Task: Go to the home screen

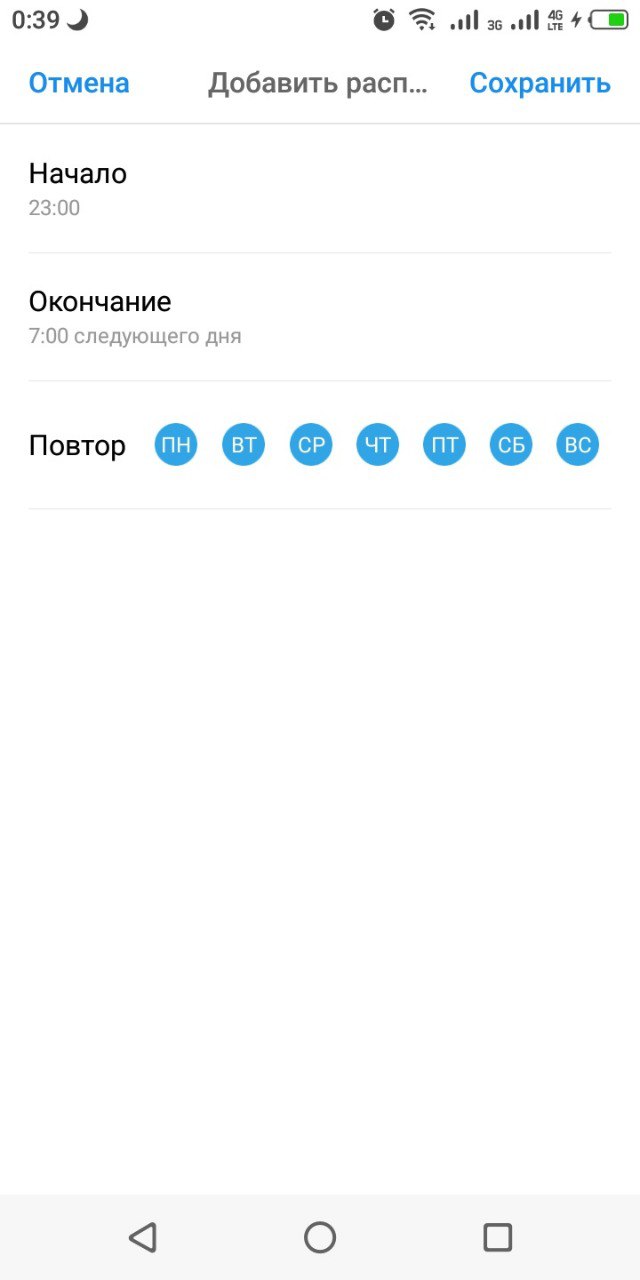Action: tap(320, 1237)
